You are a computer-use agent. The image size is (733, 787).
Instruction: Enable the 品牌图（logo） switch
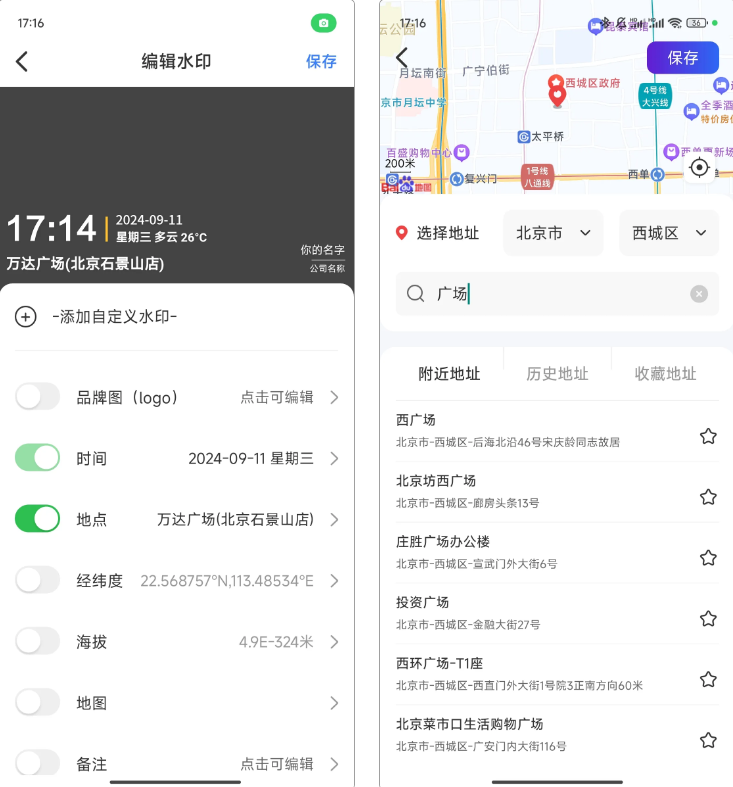(x=38, y=397)
